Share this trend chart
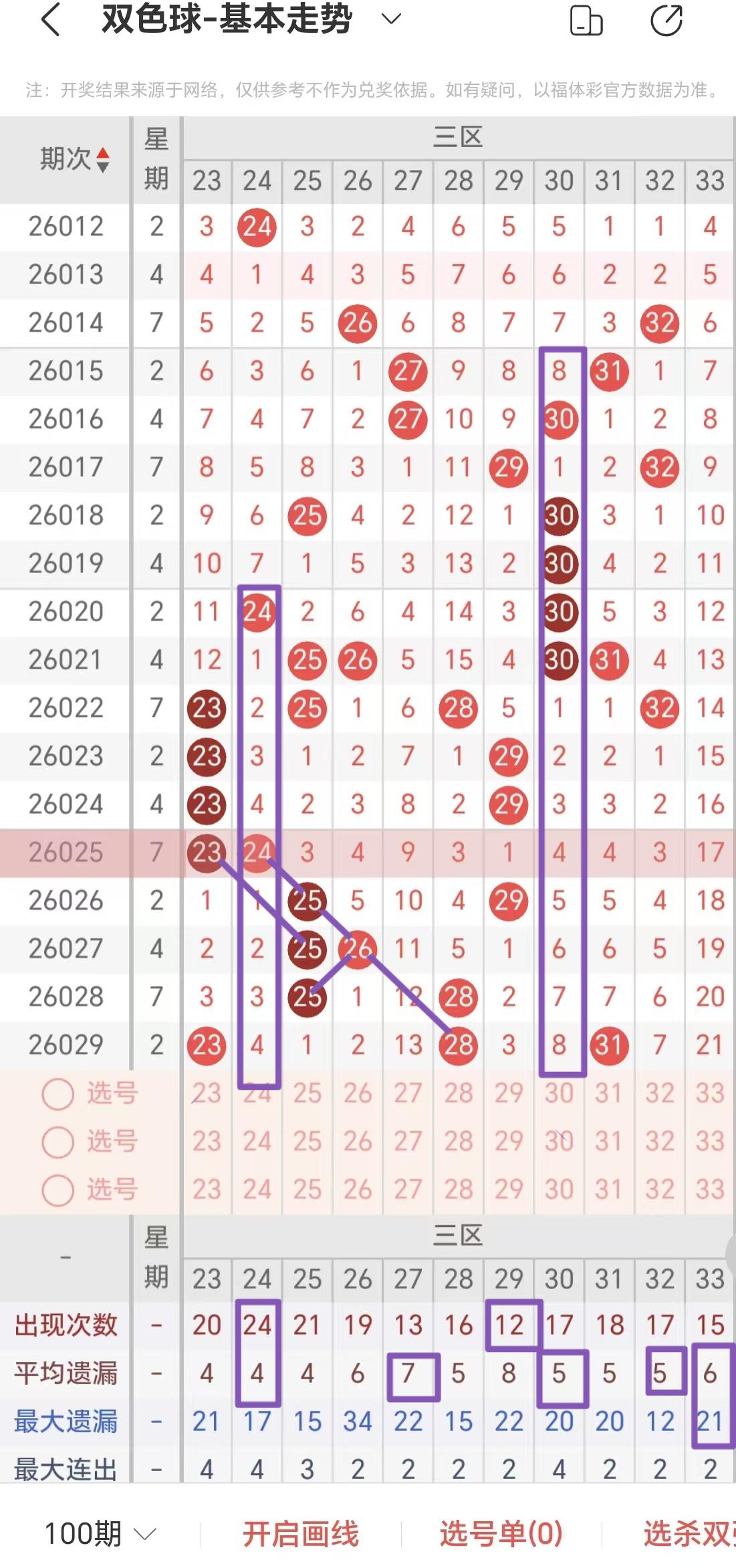 [666, 20]
